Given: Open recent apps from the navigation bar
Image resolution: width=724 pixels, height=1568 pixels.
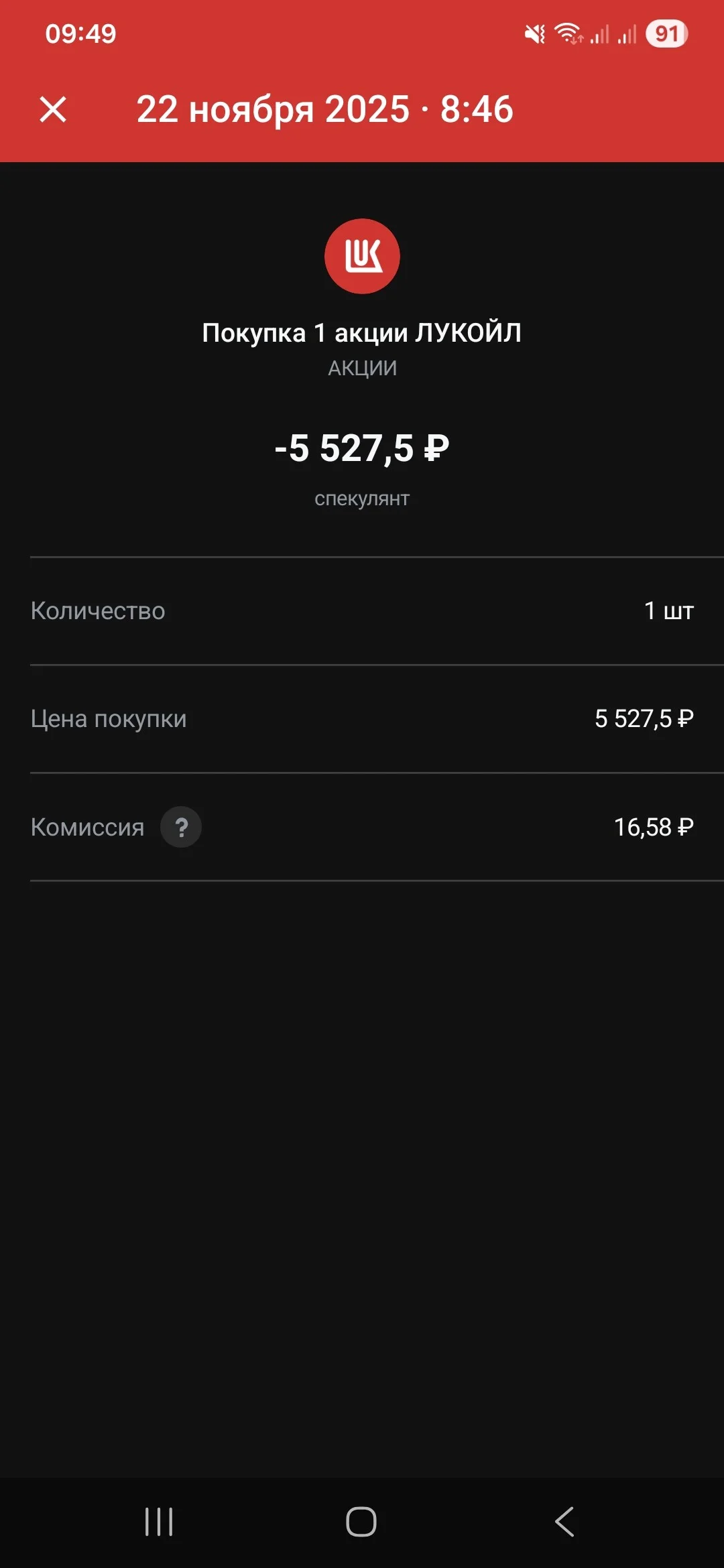Looking at the screenshot, I should pos(159,1521).
